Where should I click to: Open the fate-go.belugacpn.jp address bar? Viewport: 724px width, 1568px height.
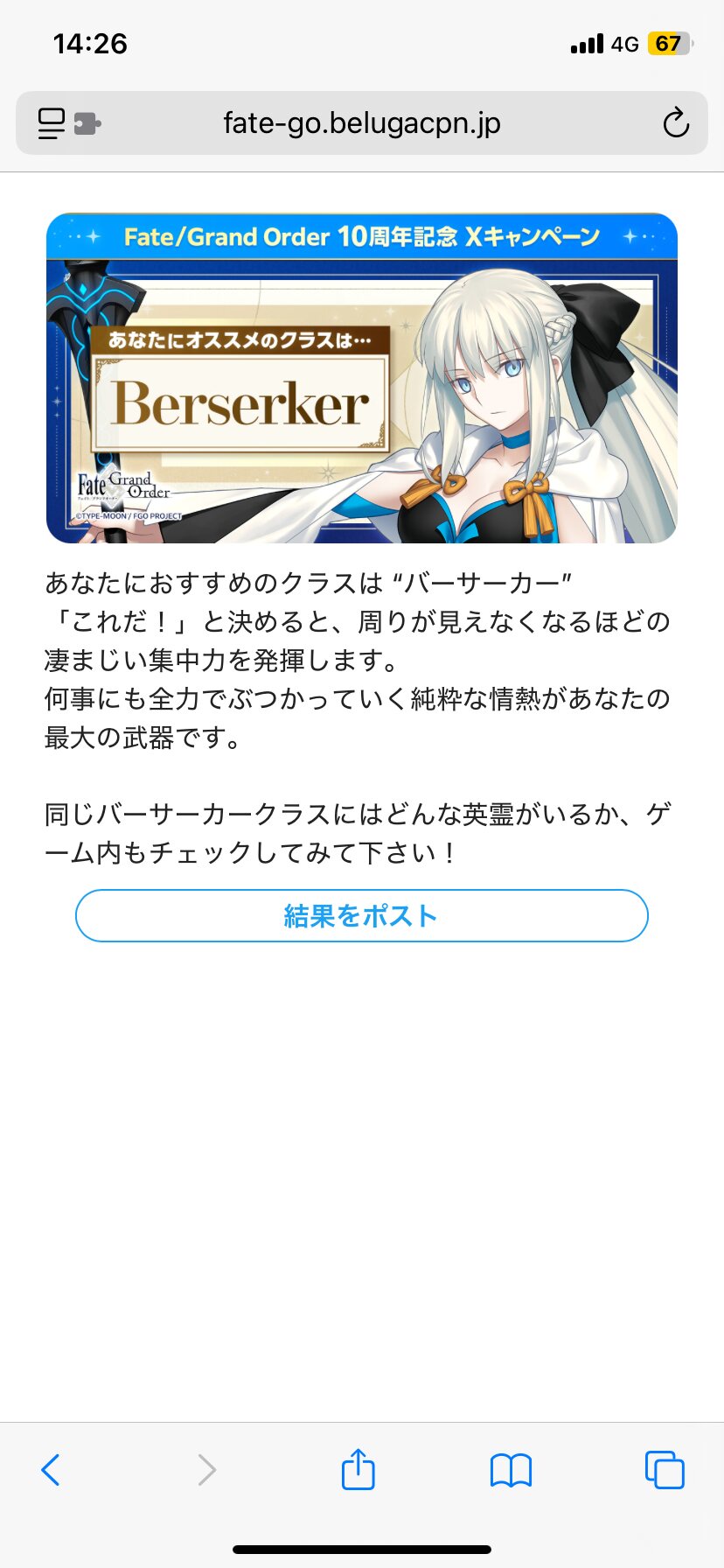point(361,123)
